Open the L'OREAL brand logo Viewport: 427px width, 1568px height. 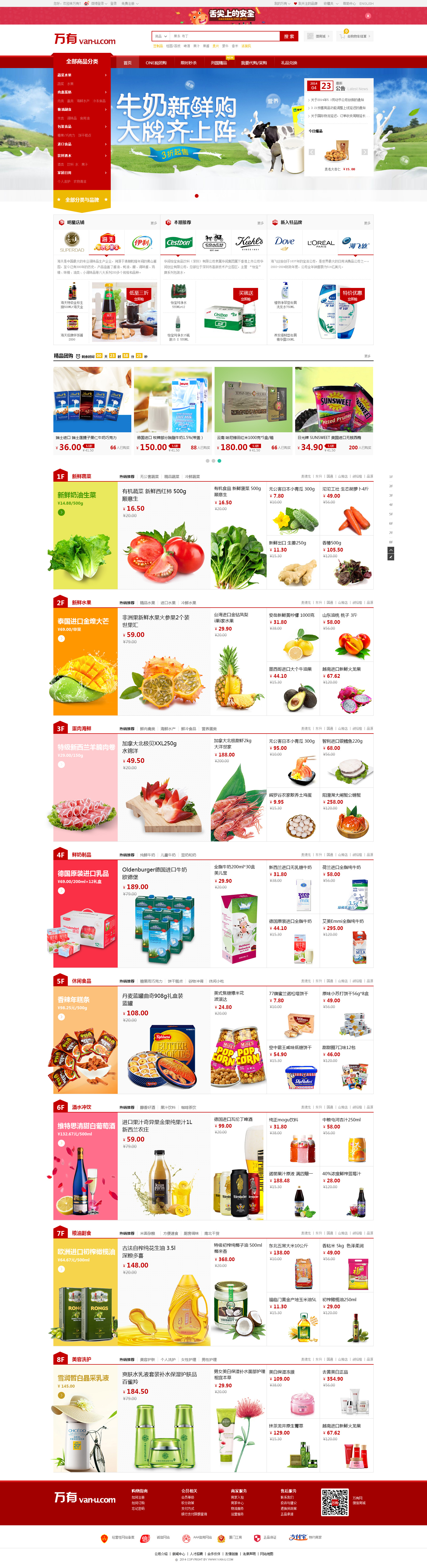point(321,243)
